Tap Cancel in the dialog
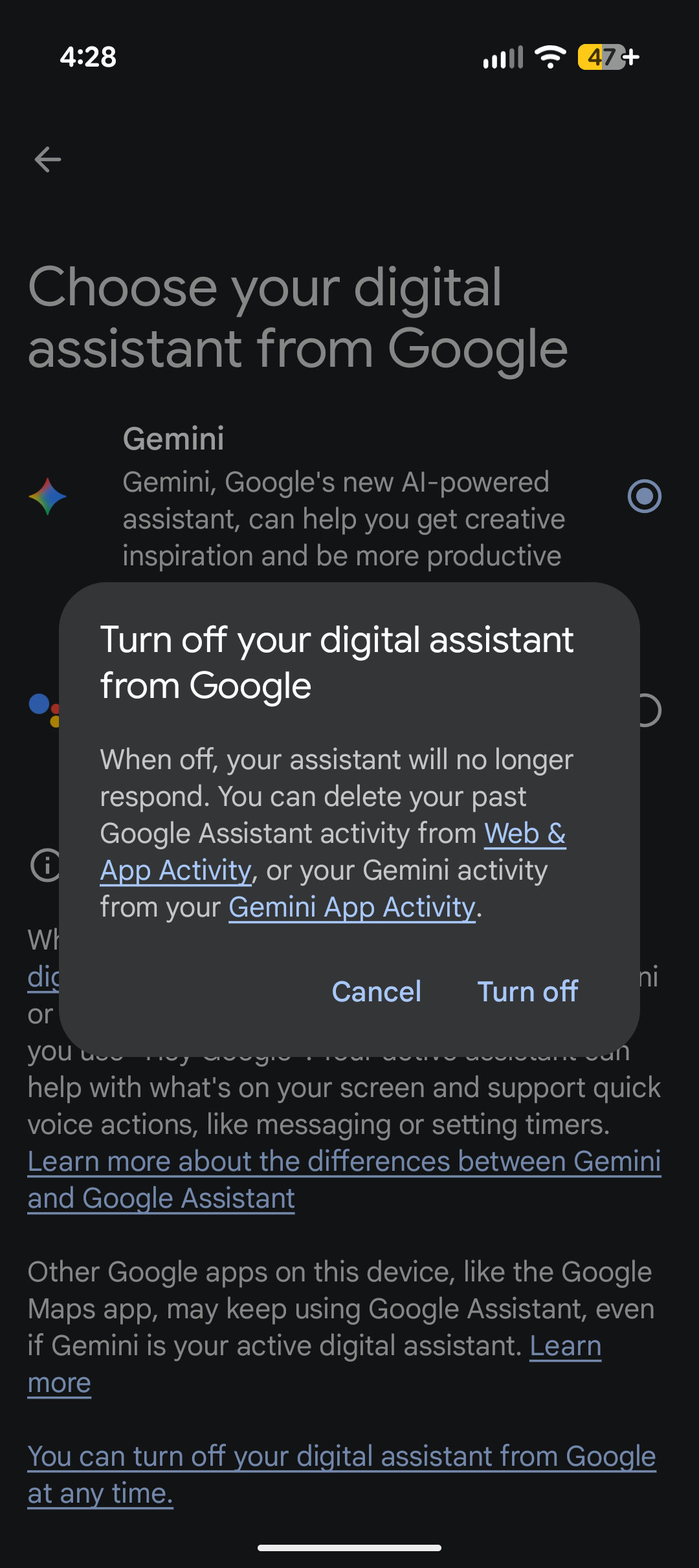Screen dimensions: 699x1568 376,992
